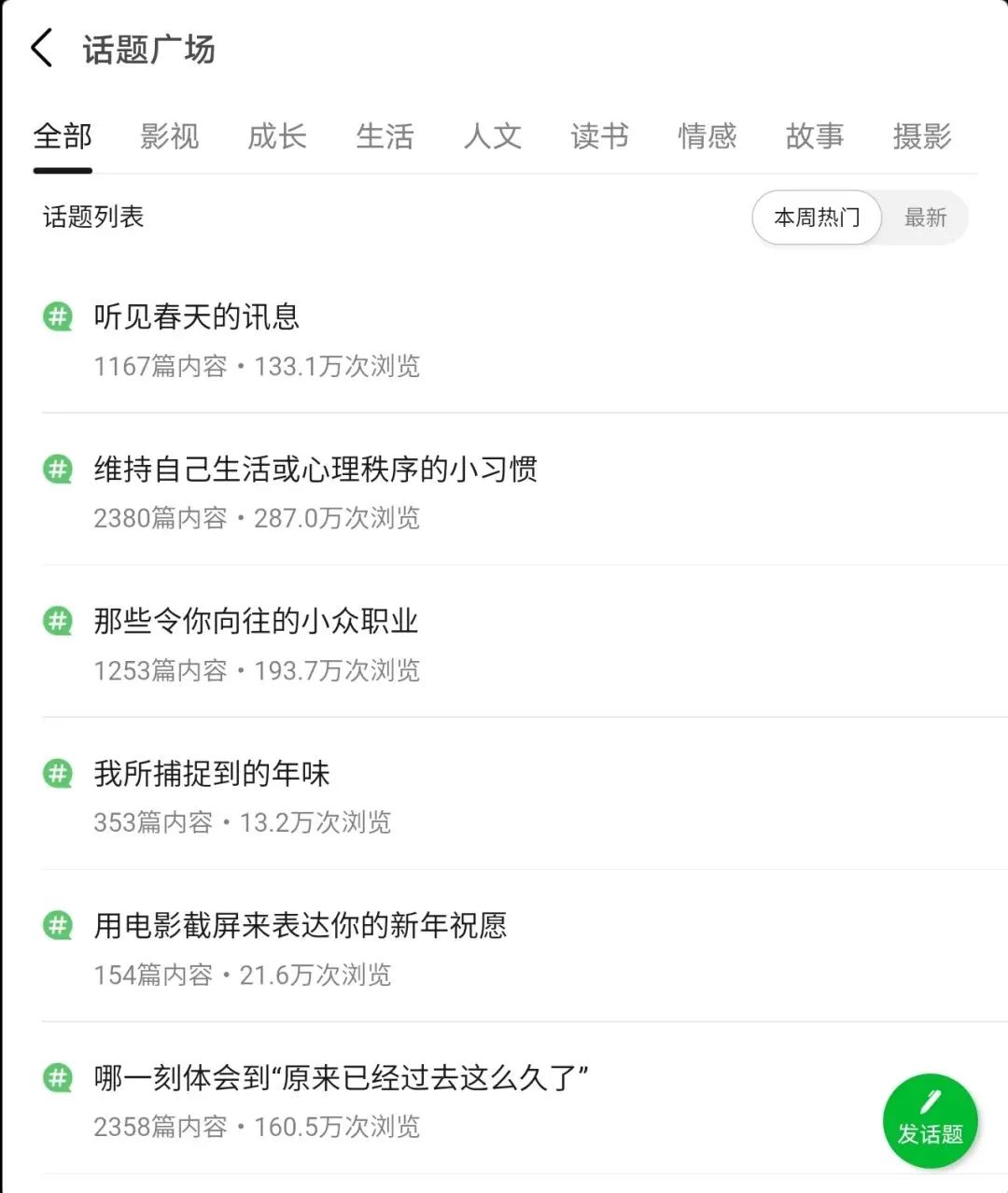This screenshot has height=1193, width=1008.
Task: Sort topics by 最新
Action: pos(925,218)
